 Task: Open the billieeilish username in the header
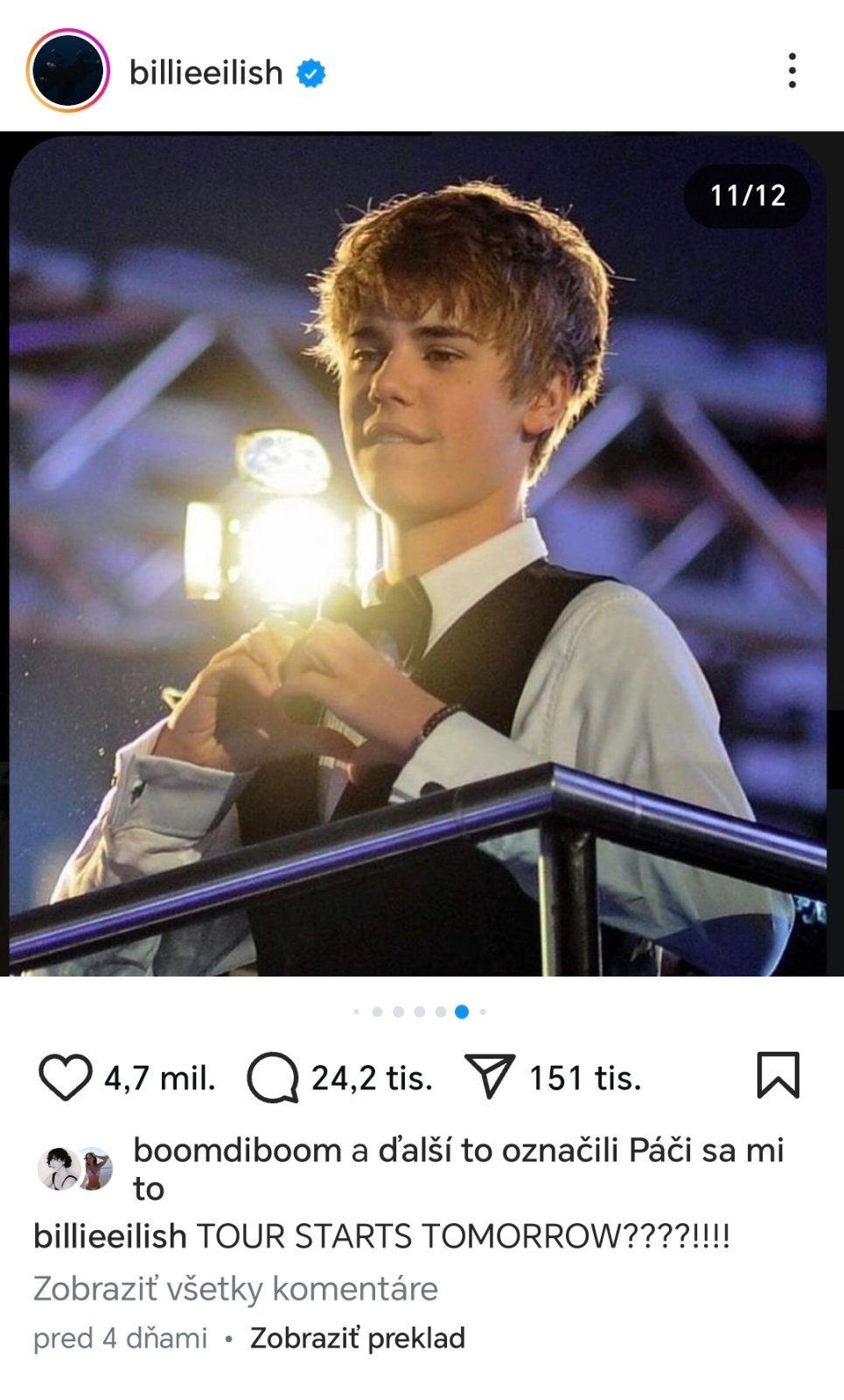tap(206, 73)
